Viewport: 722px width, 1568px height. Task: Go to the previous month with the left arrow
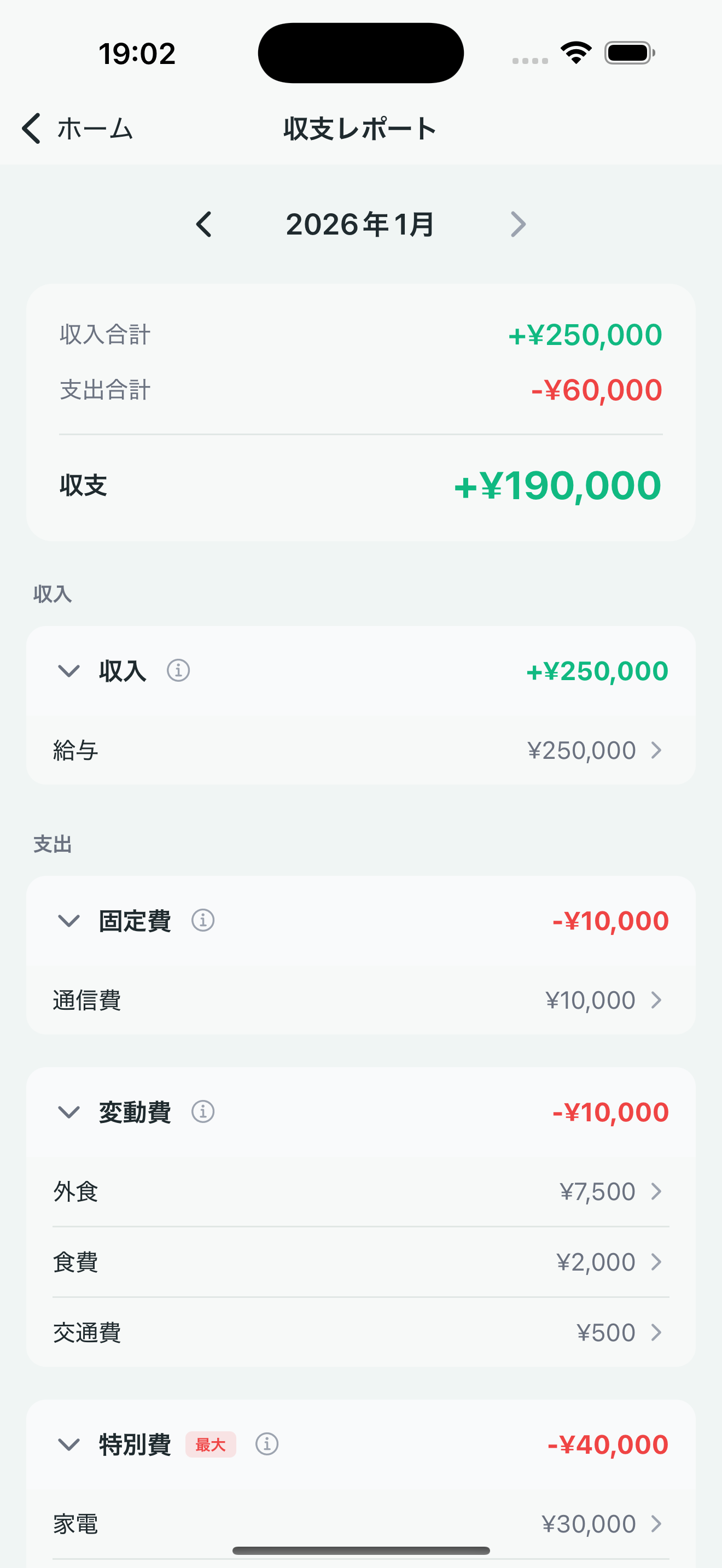coord(204,225)
